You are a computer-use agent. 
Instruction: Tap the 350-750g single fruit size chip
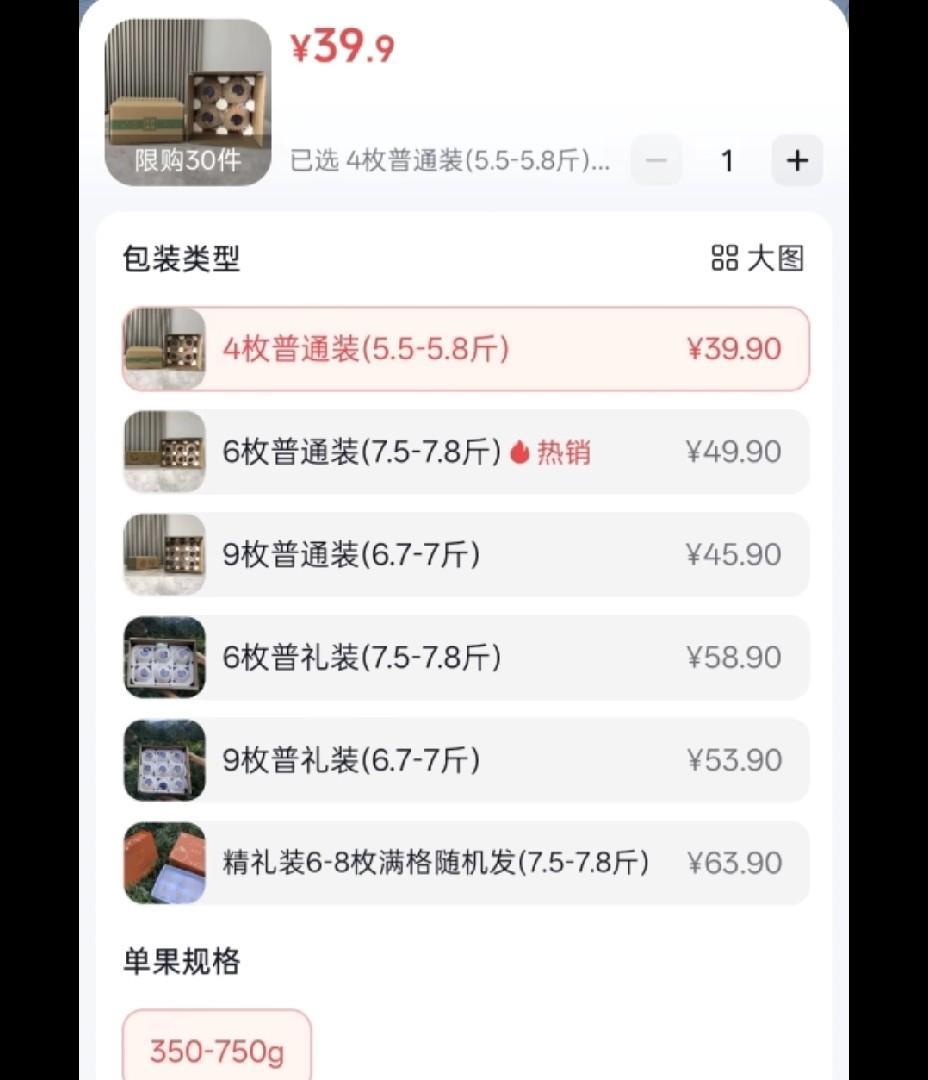click(217, 1050)
